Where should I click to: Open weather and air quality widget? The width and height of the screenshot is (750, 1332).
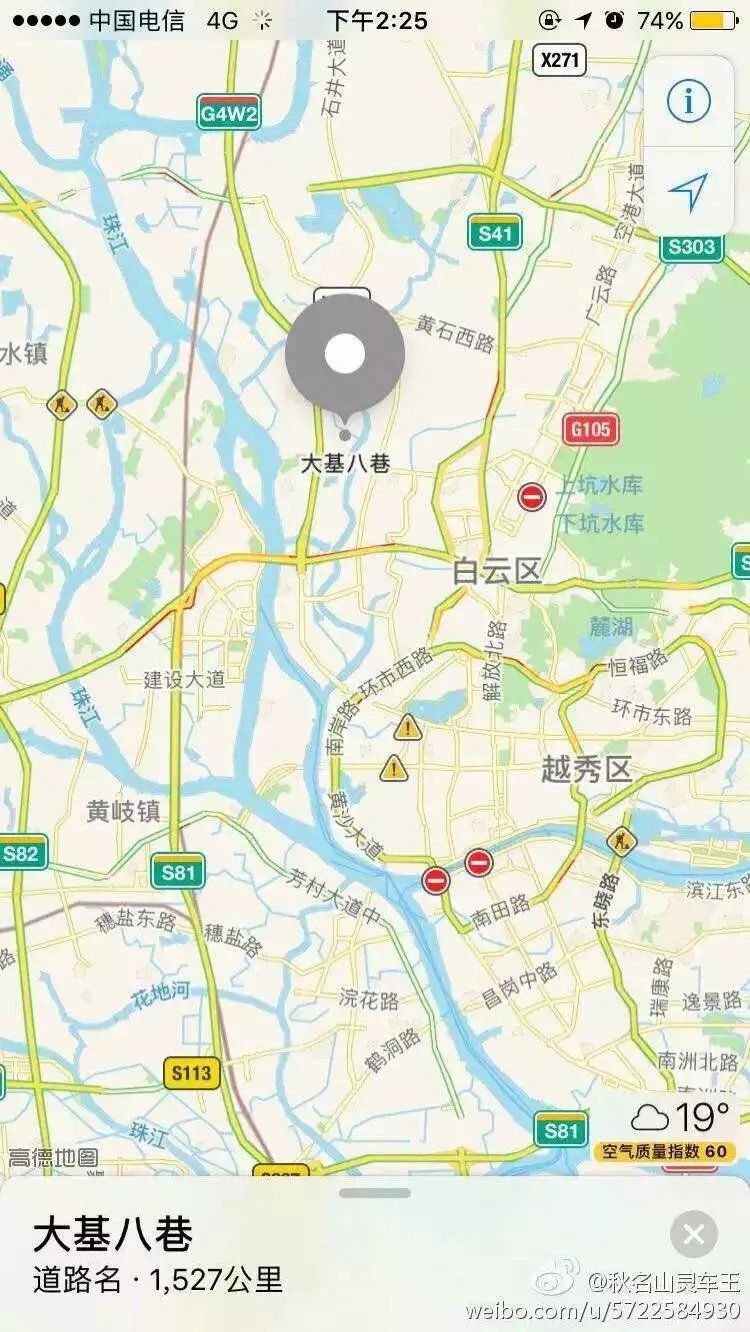click(665, 1128)
